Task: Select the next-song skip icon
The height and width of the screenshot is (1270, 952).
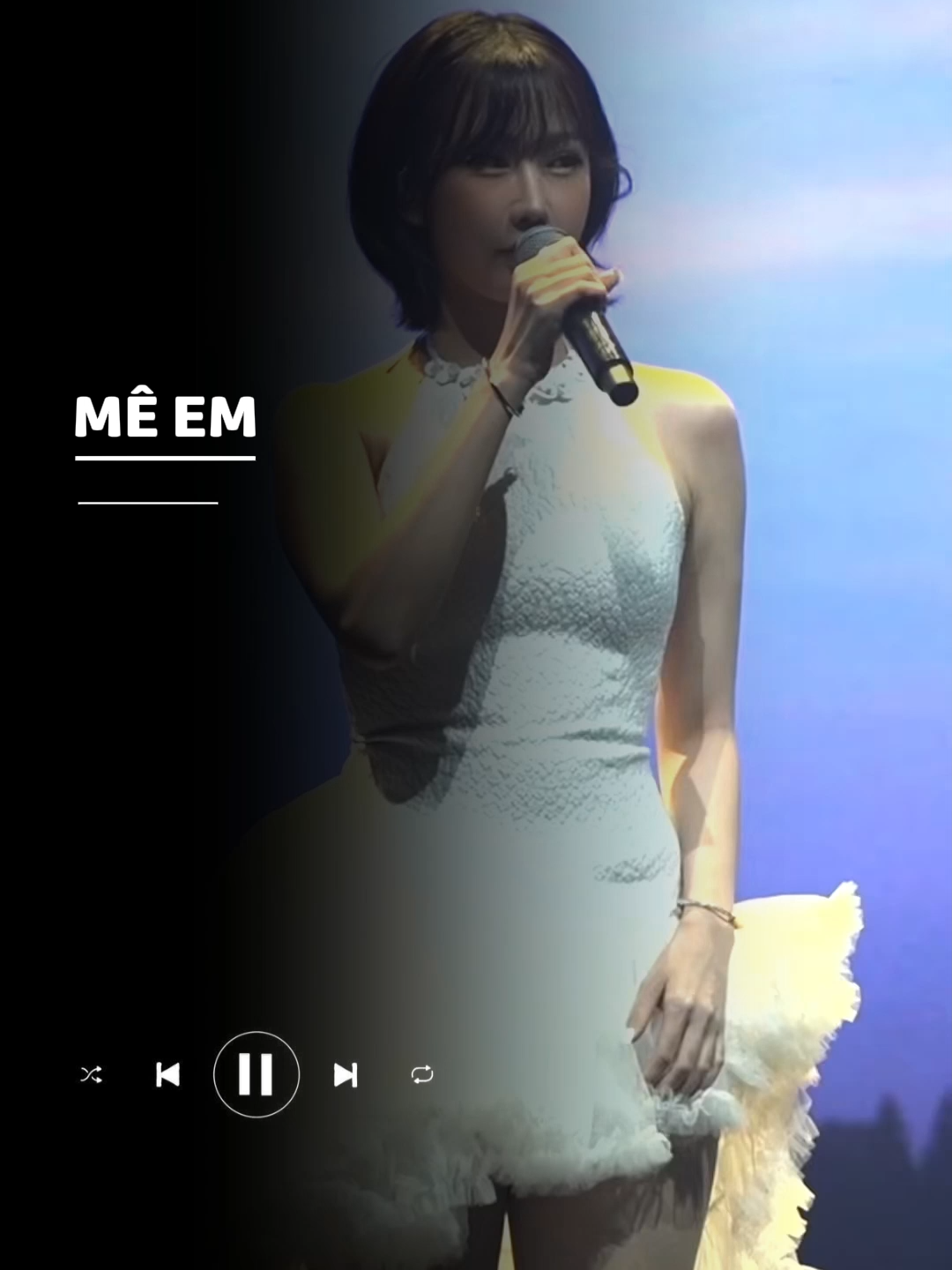Action: point(346,1074)
